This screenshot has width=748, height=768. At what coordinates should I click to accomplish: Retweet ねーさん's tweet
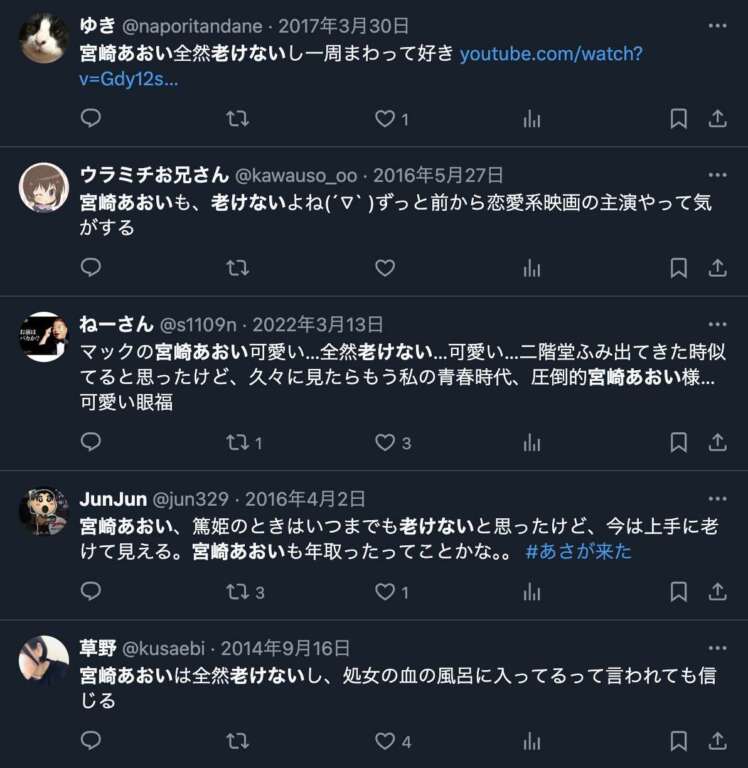click(x=237, y=442)
